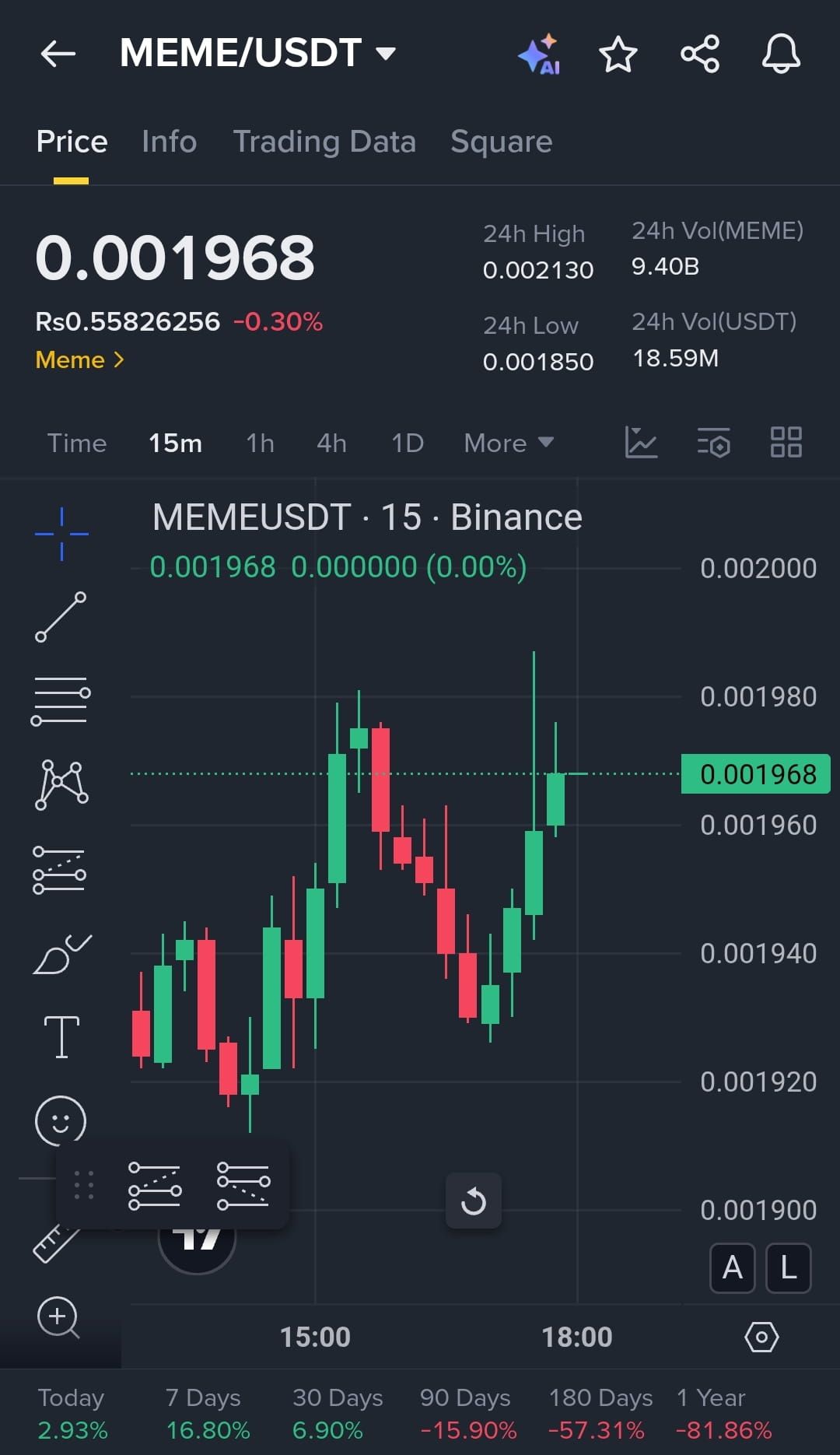
Task: Open the Meme category link
Action: (x=79, y=359)
